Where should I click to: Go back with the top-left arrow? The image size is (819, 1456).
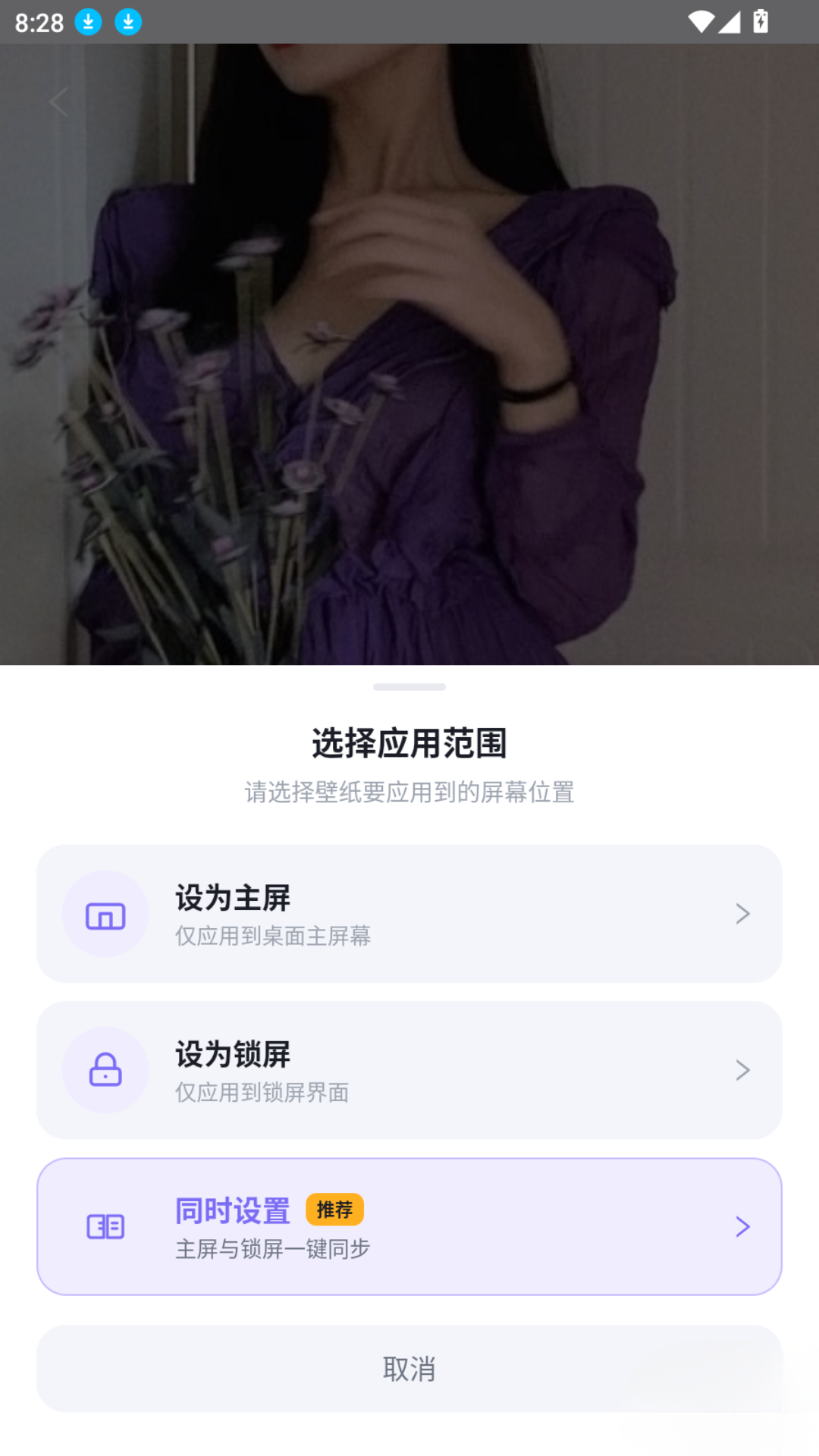coord(58,102)
